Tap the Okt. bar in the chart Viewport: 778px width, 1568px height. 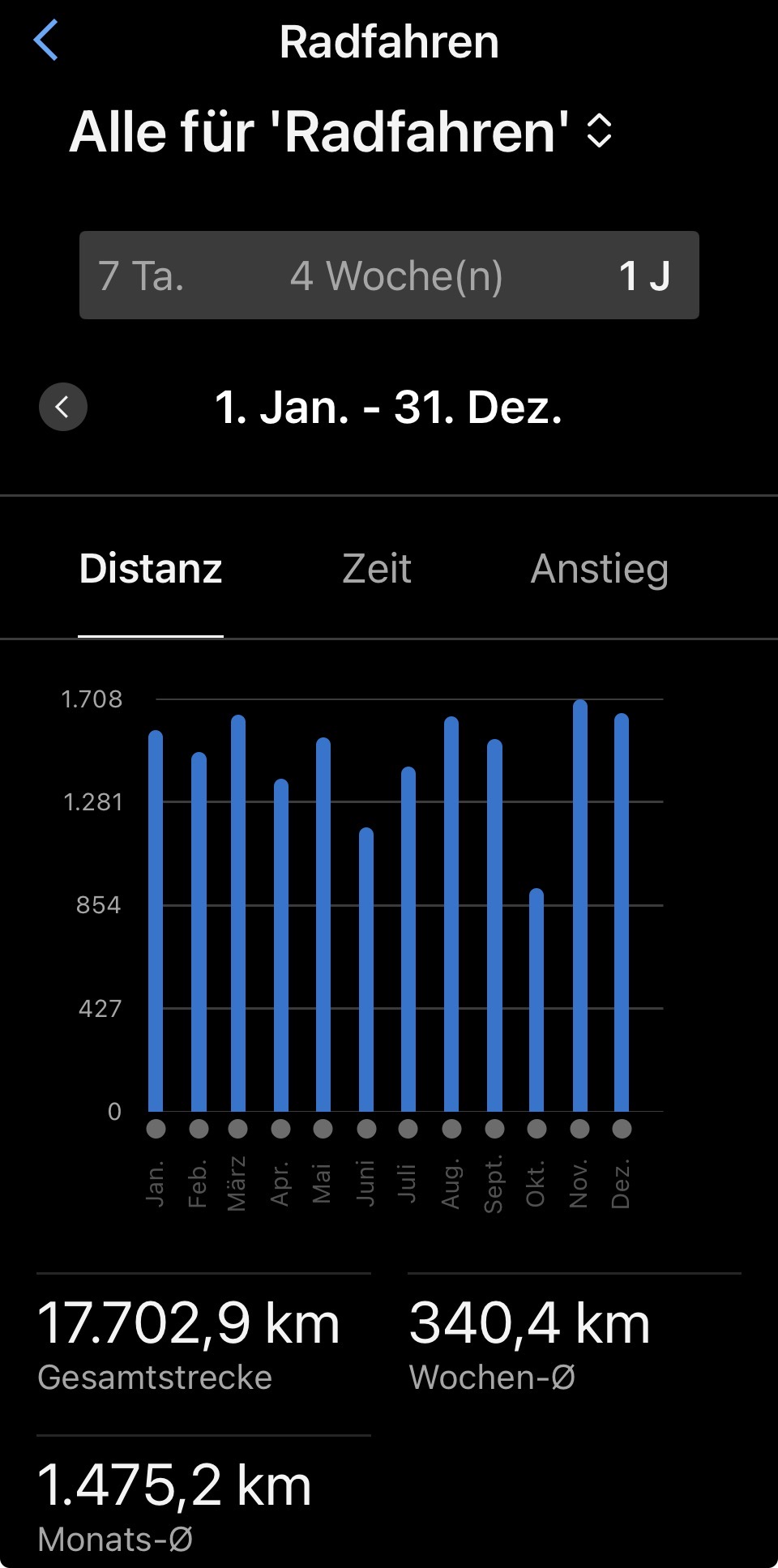536,1001
